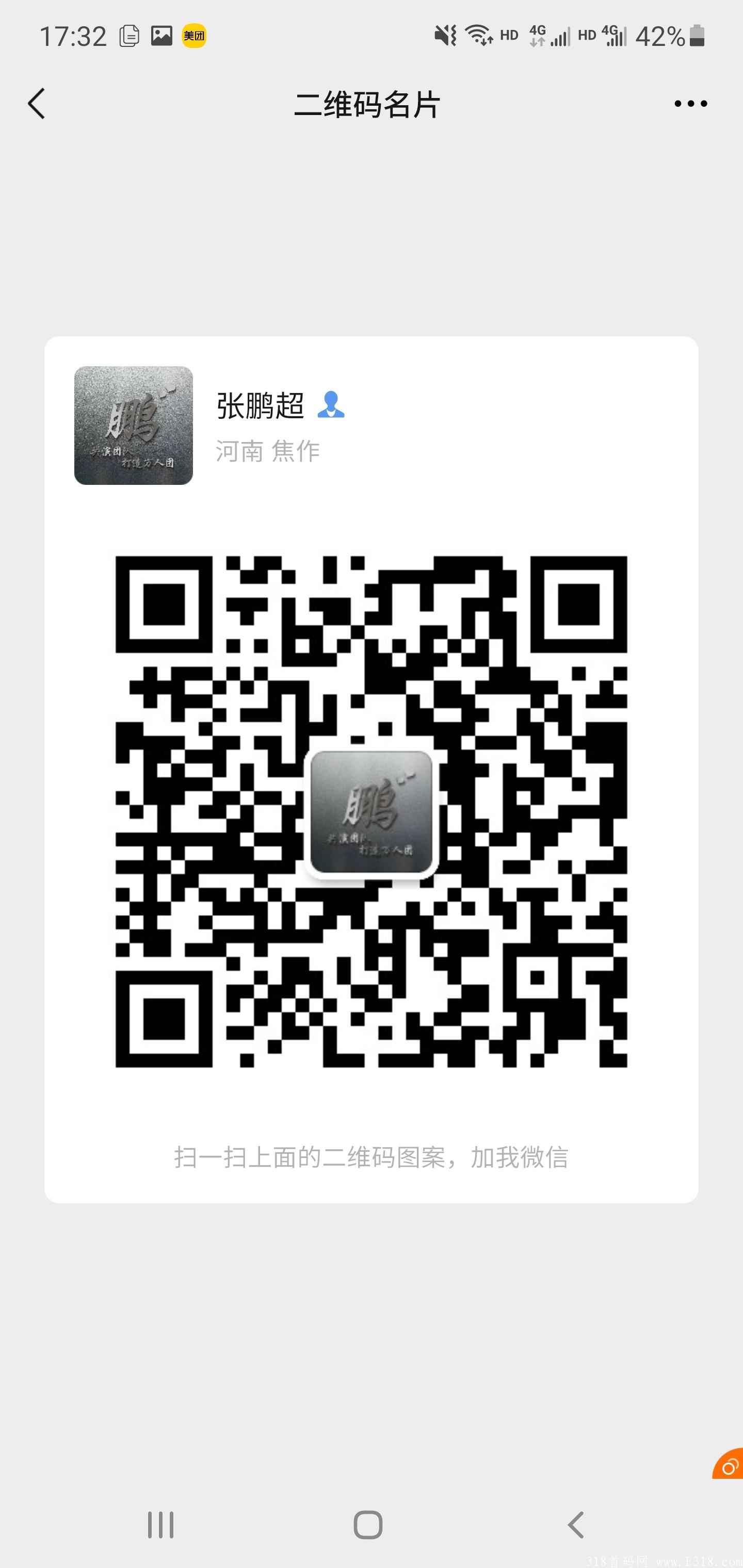
Task: Tap the contact name 张鹏超
Action: [x=261, y=406]
